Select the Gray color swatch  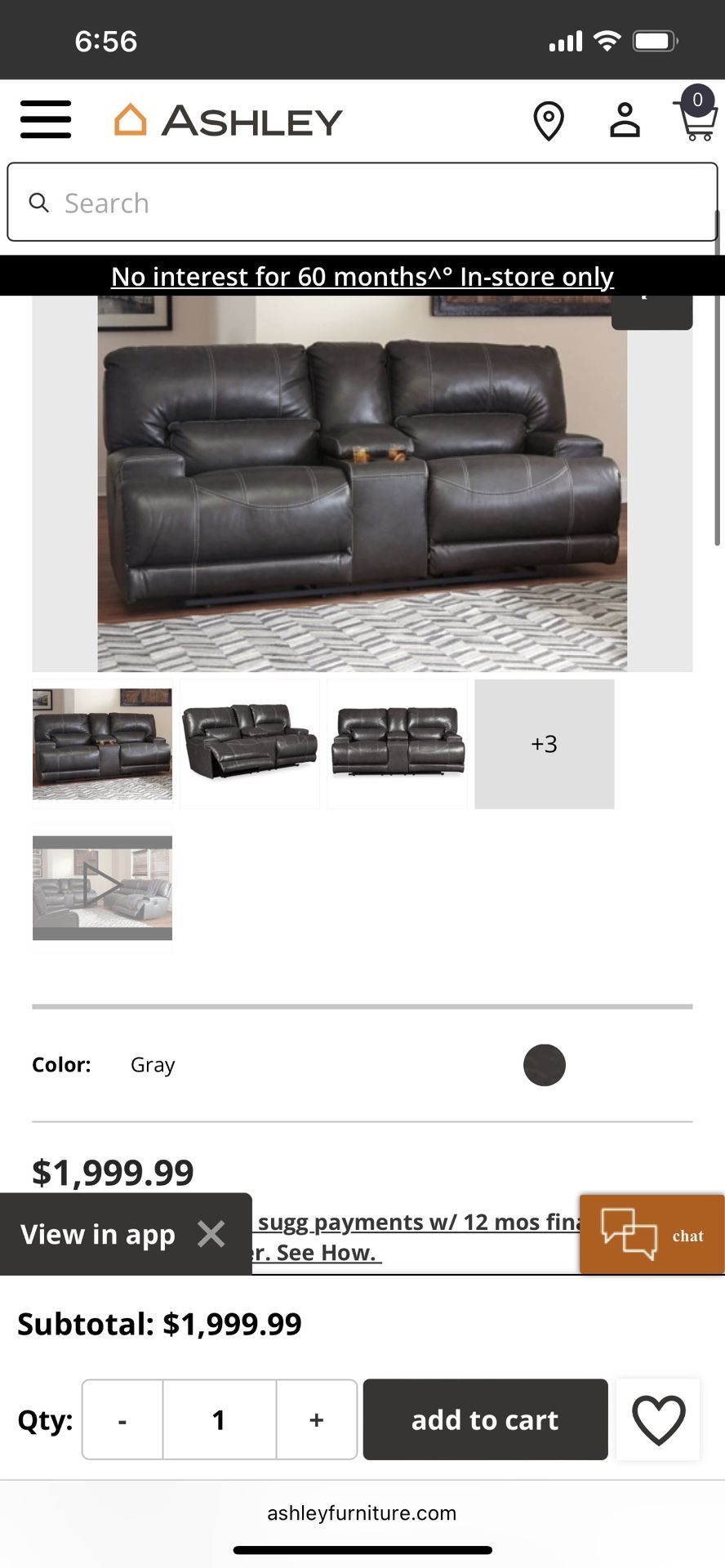[544, 1065]
